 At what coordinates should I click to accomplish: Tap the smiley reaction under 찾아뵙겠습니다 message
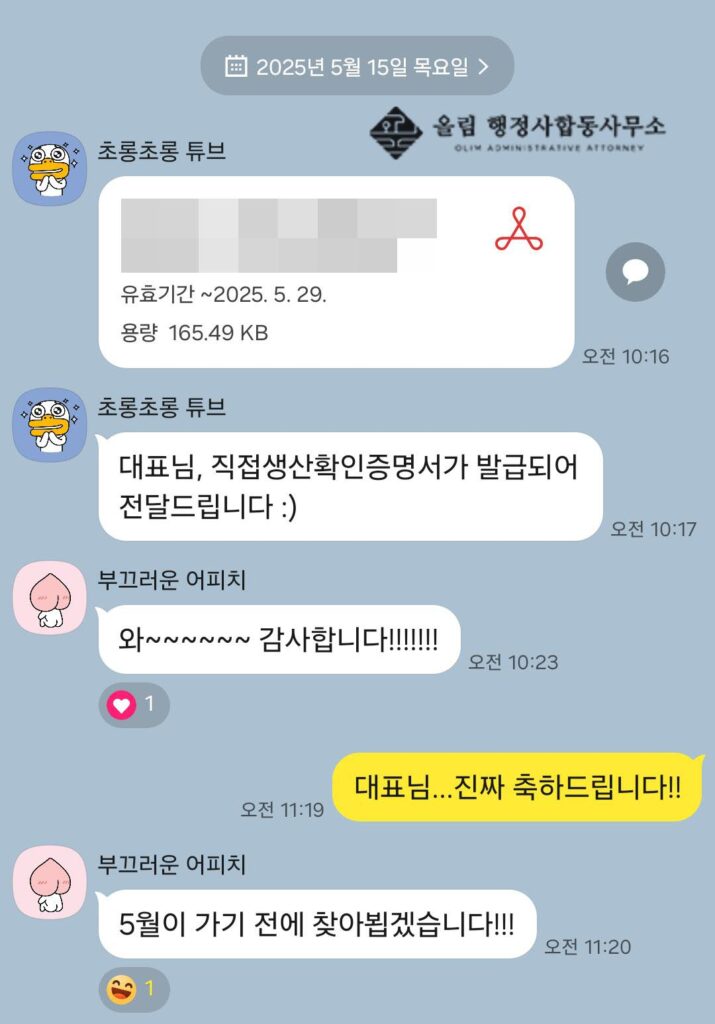(x=134, y=990)
